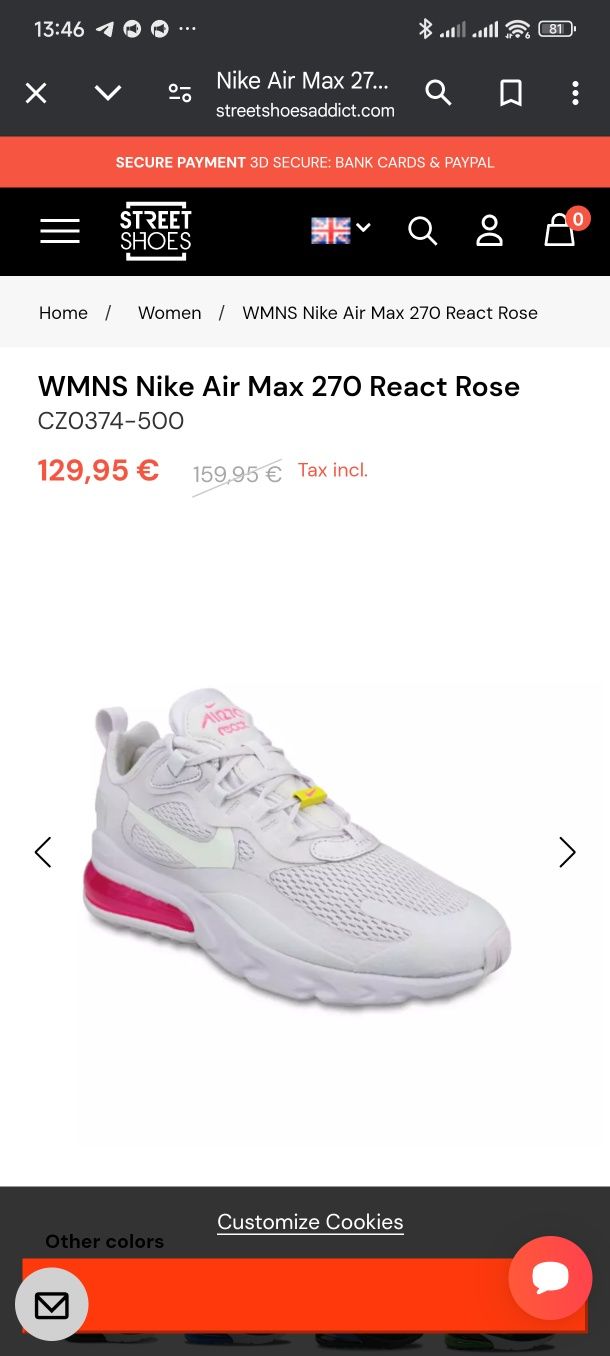Open the account profile icon
610x1356 pixels.
pyautogui.click(x=489, y=231)
